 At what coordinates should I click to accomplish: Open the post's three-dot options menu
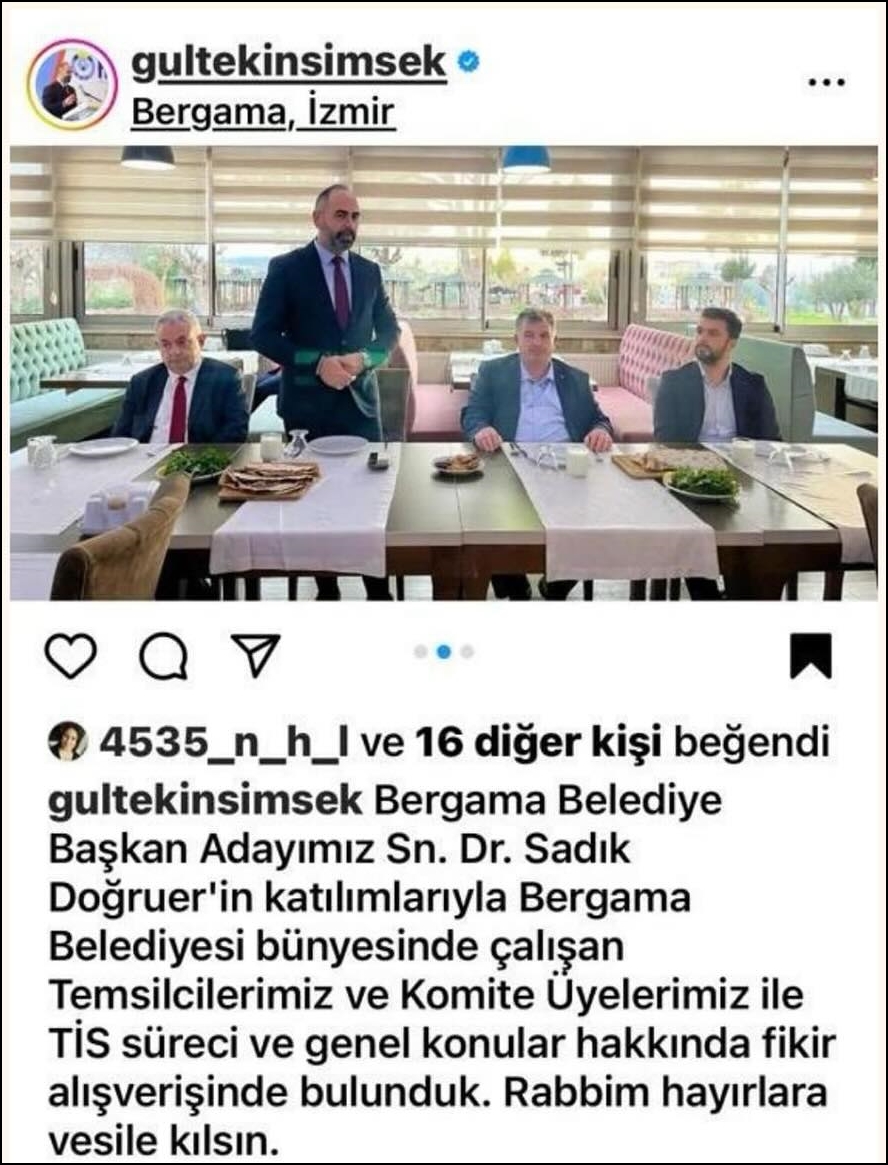coord(826,83)
